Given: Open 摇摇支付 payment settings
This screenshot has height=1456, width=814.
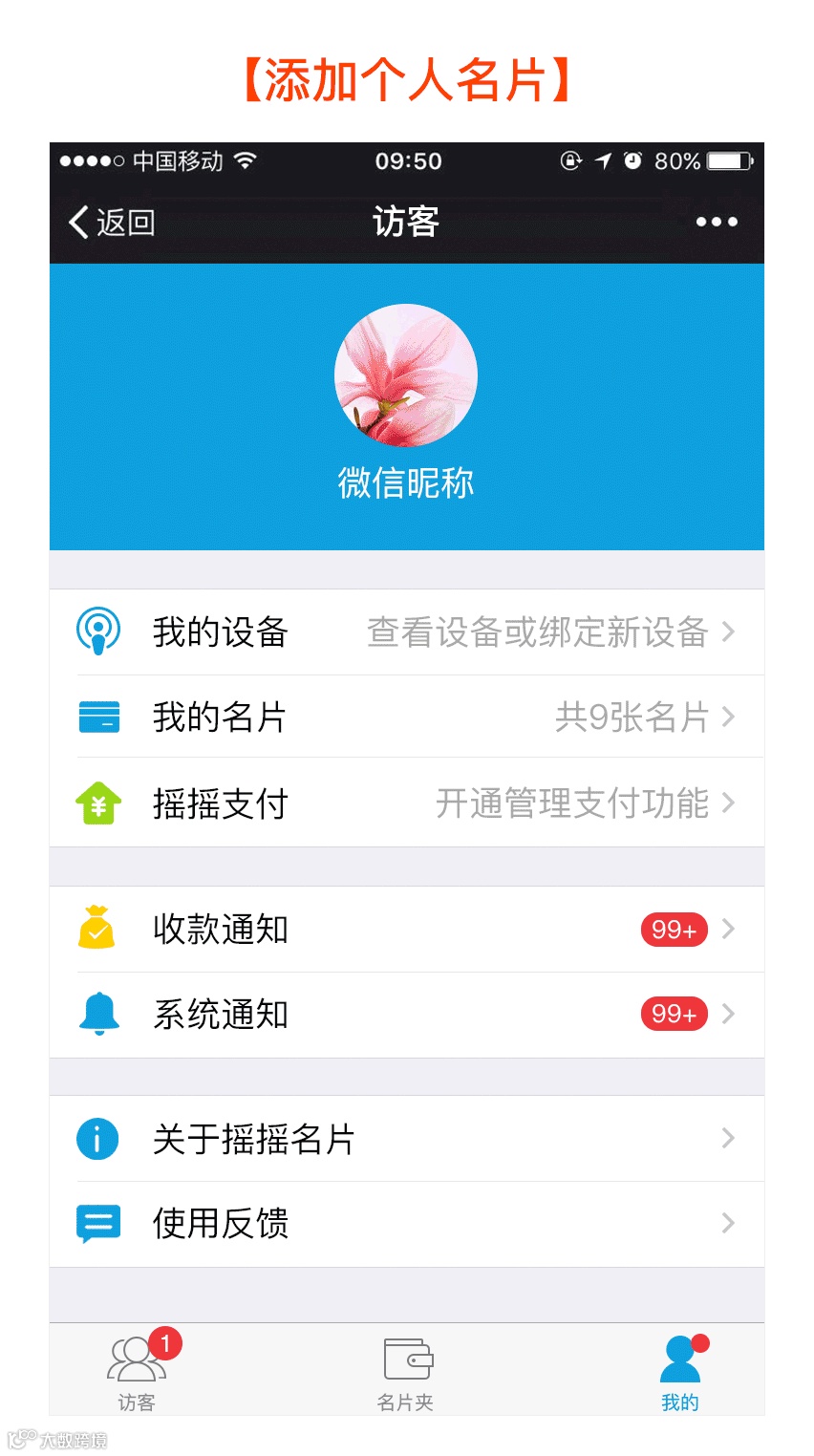Looking at the screenshot, I should [x=406, y=803].
